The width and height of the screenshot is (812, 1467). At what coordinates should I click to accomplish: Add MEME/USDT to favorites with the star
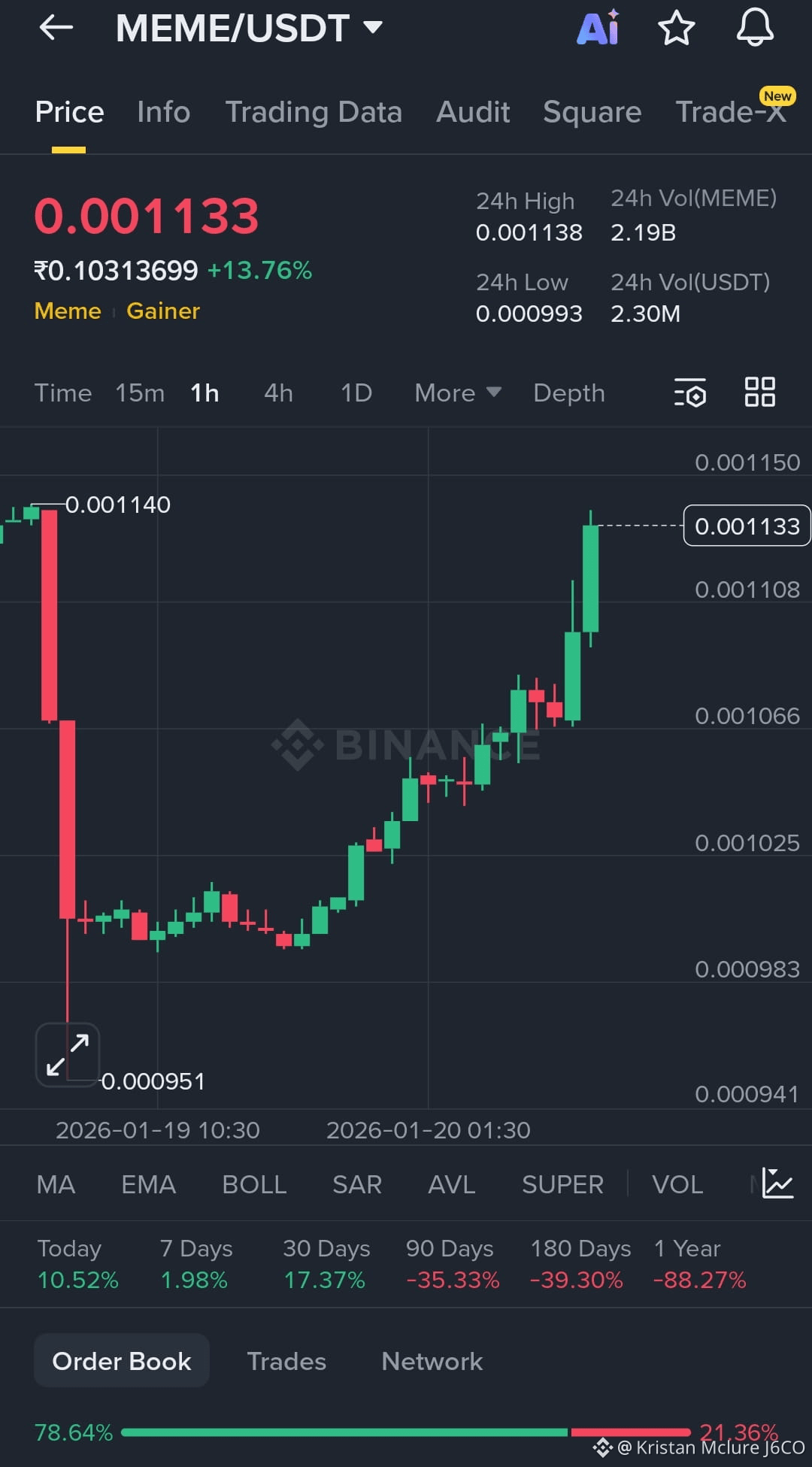click(676, 29)
